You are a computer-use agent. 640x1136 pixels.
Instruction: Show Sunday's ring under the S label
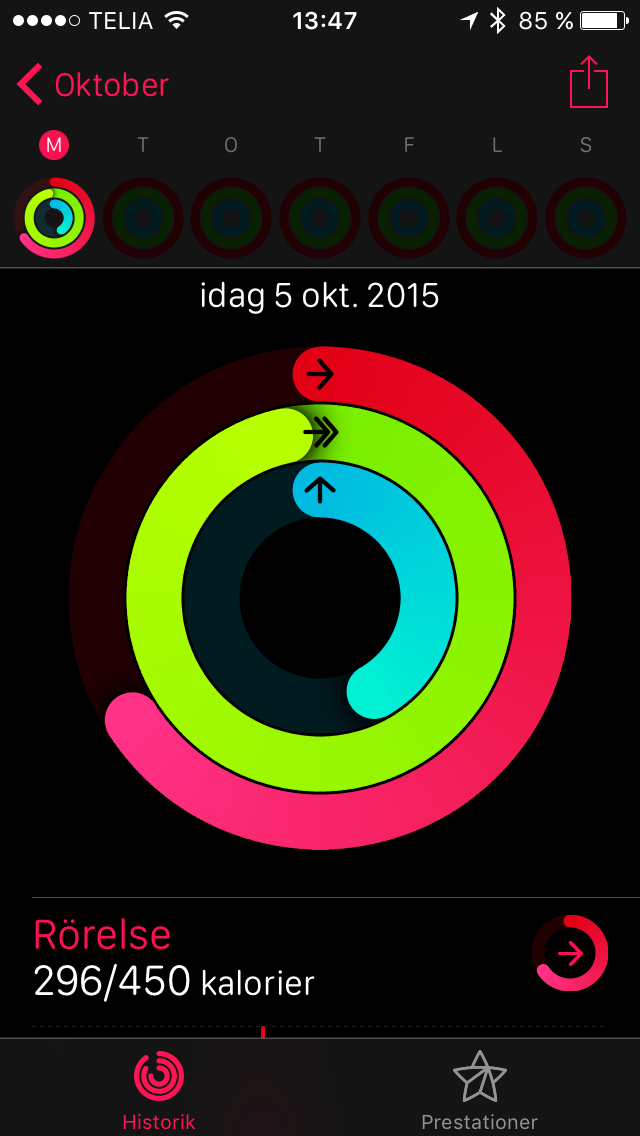point(586,217)
